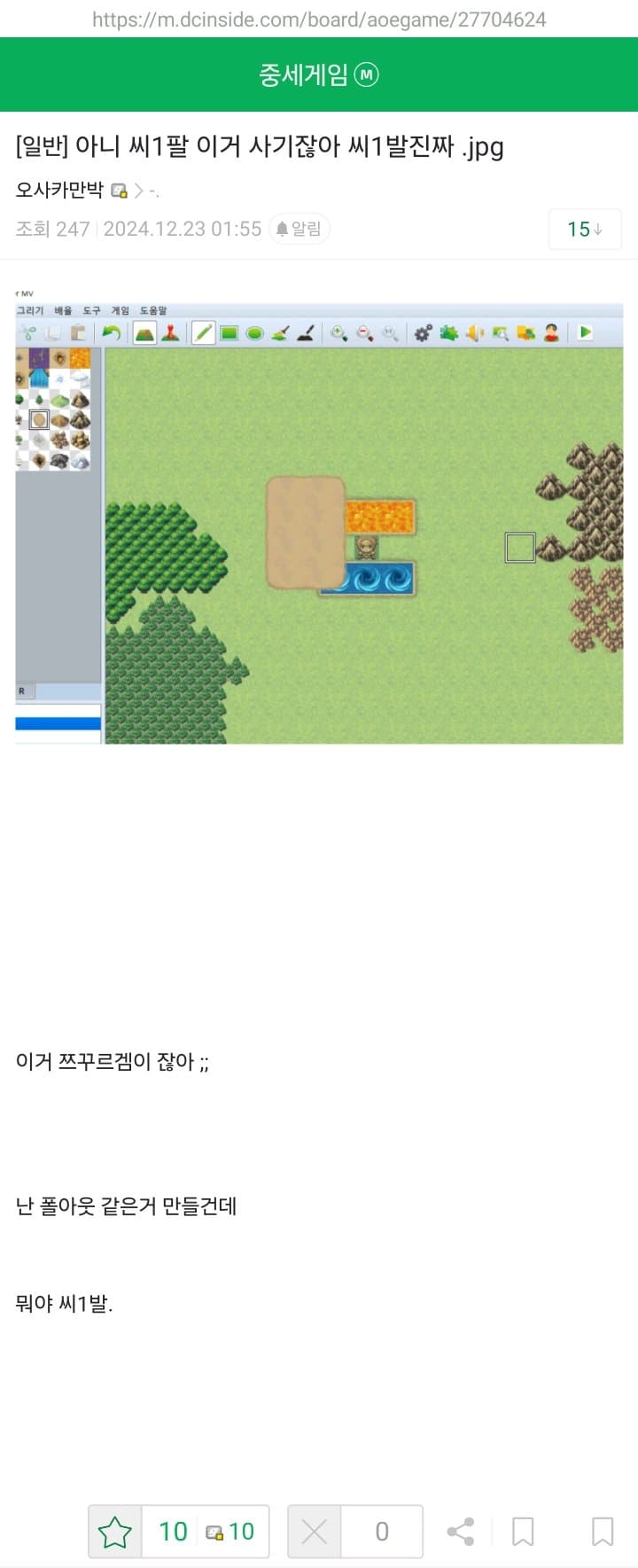Share this post
This screenshot has width=638, height=1568.
[460, 1531]
